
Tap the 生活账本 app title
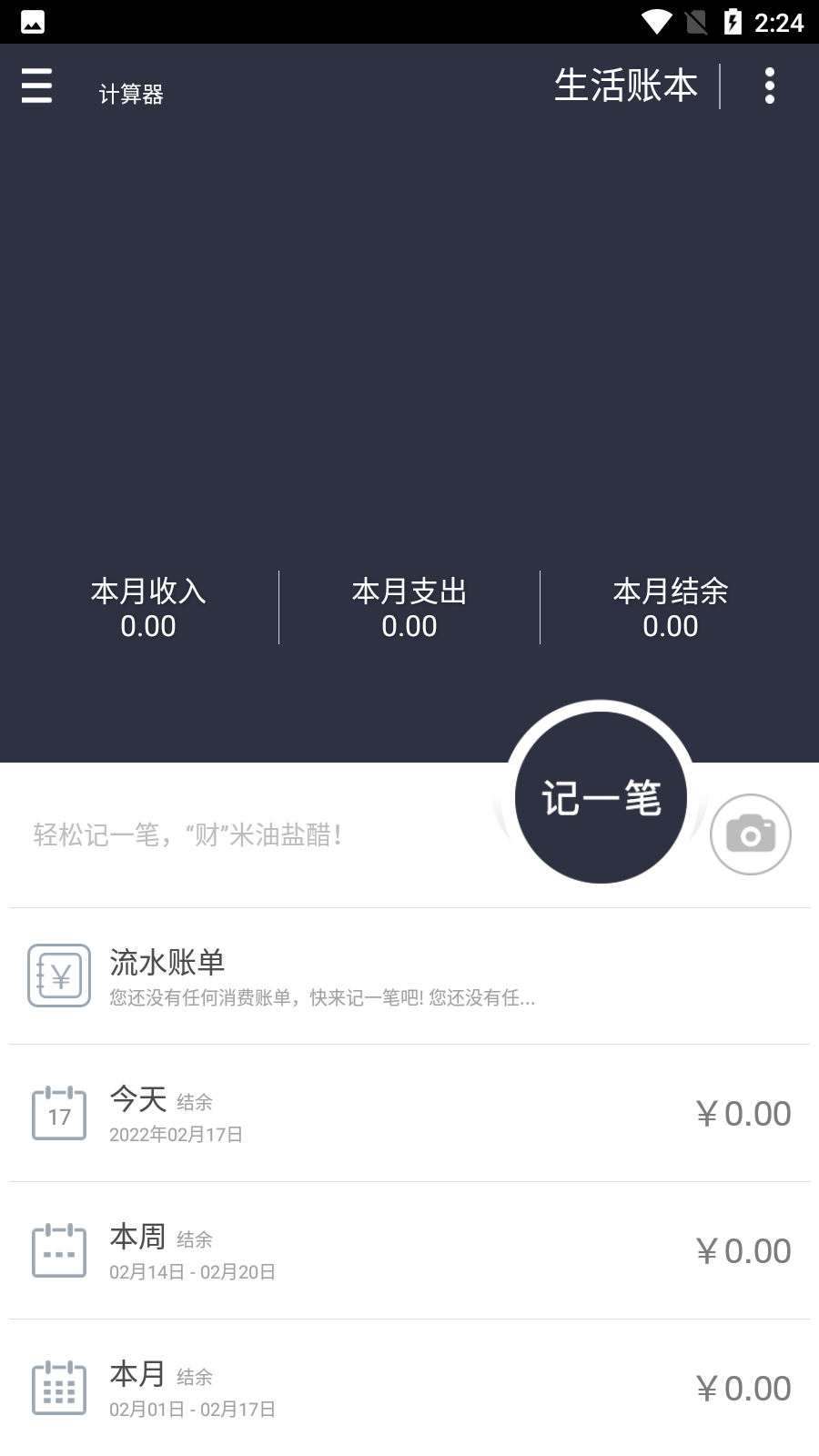(x=627, y=85)
